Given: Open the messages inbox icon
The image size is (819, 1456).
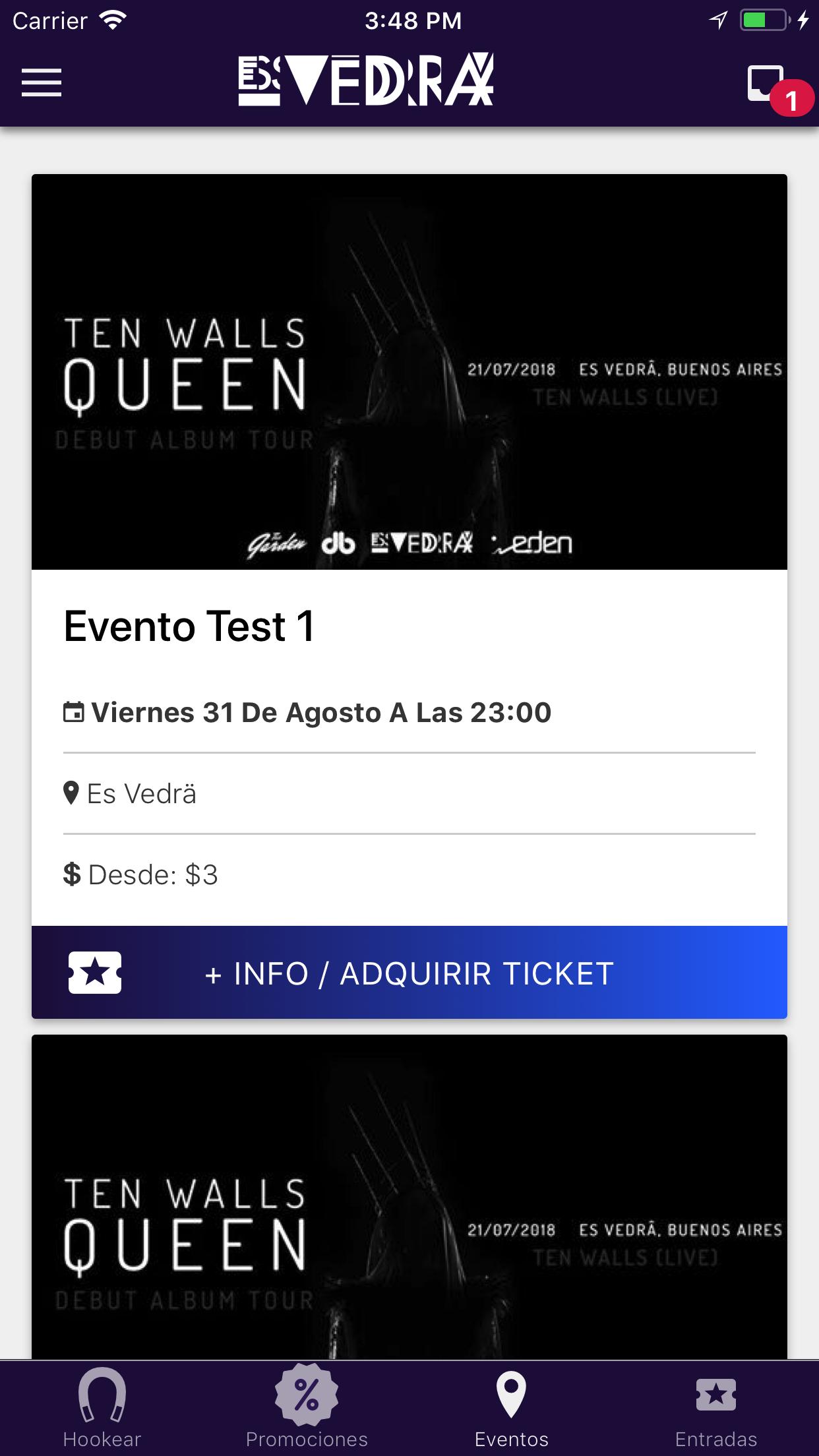Looking at the screenshot, I should point(768,84).
